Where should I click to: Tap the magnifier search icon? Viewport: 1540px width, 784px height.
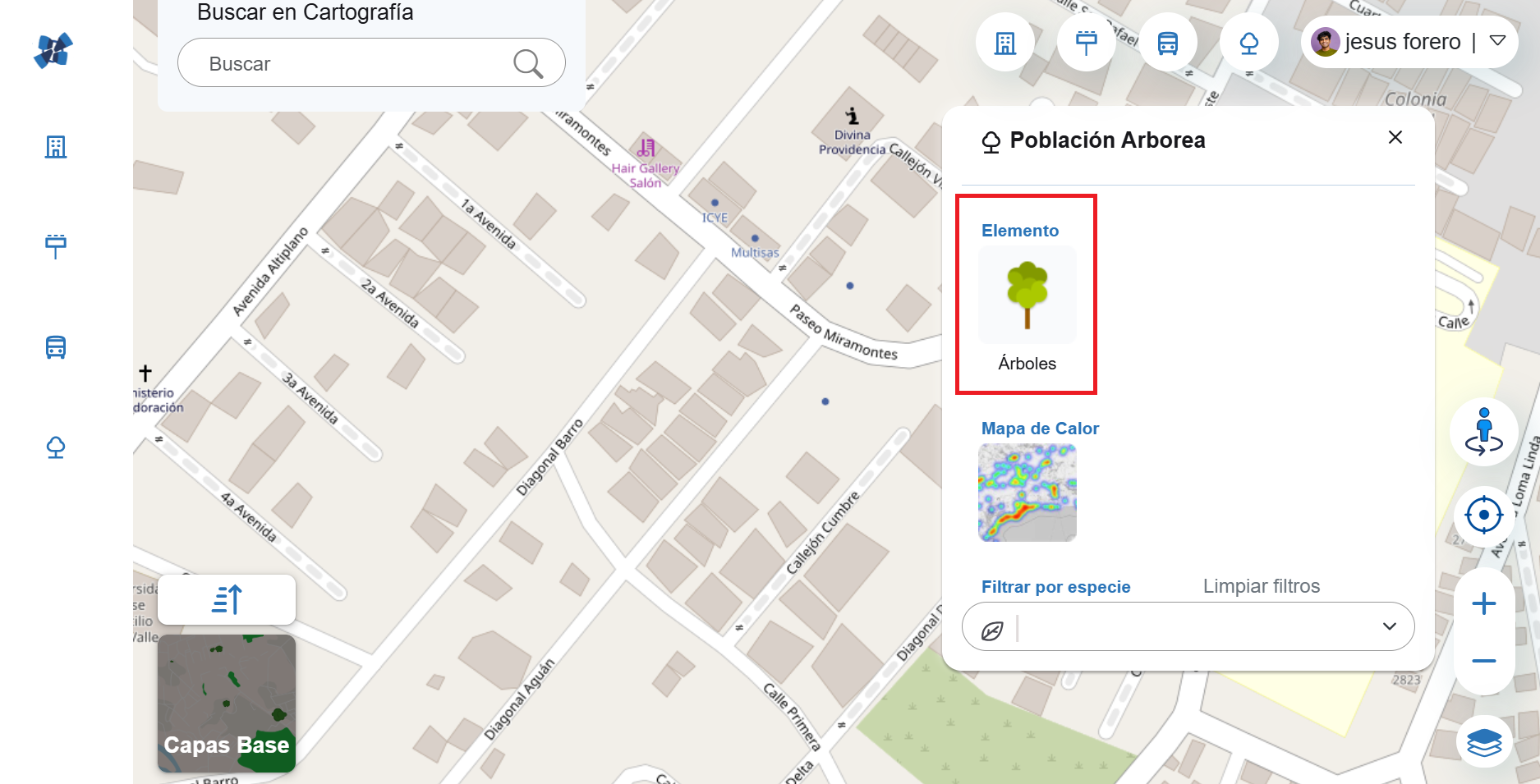[528, 63]
